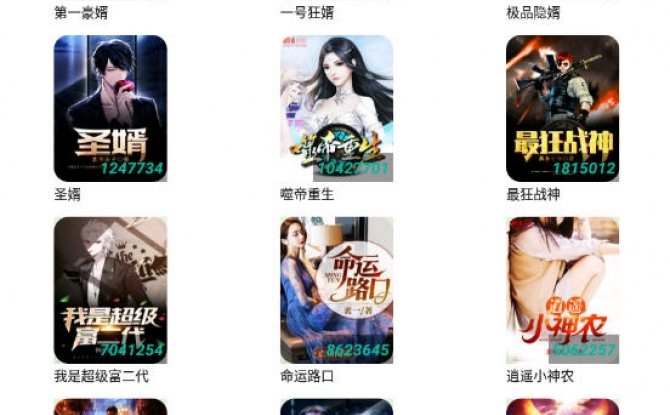Open the 逍遥小神农 book cover

[562, 290]
